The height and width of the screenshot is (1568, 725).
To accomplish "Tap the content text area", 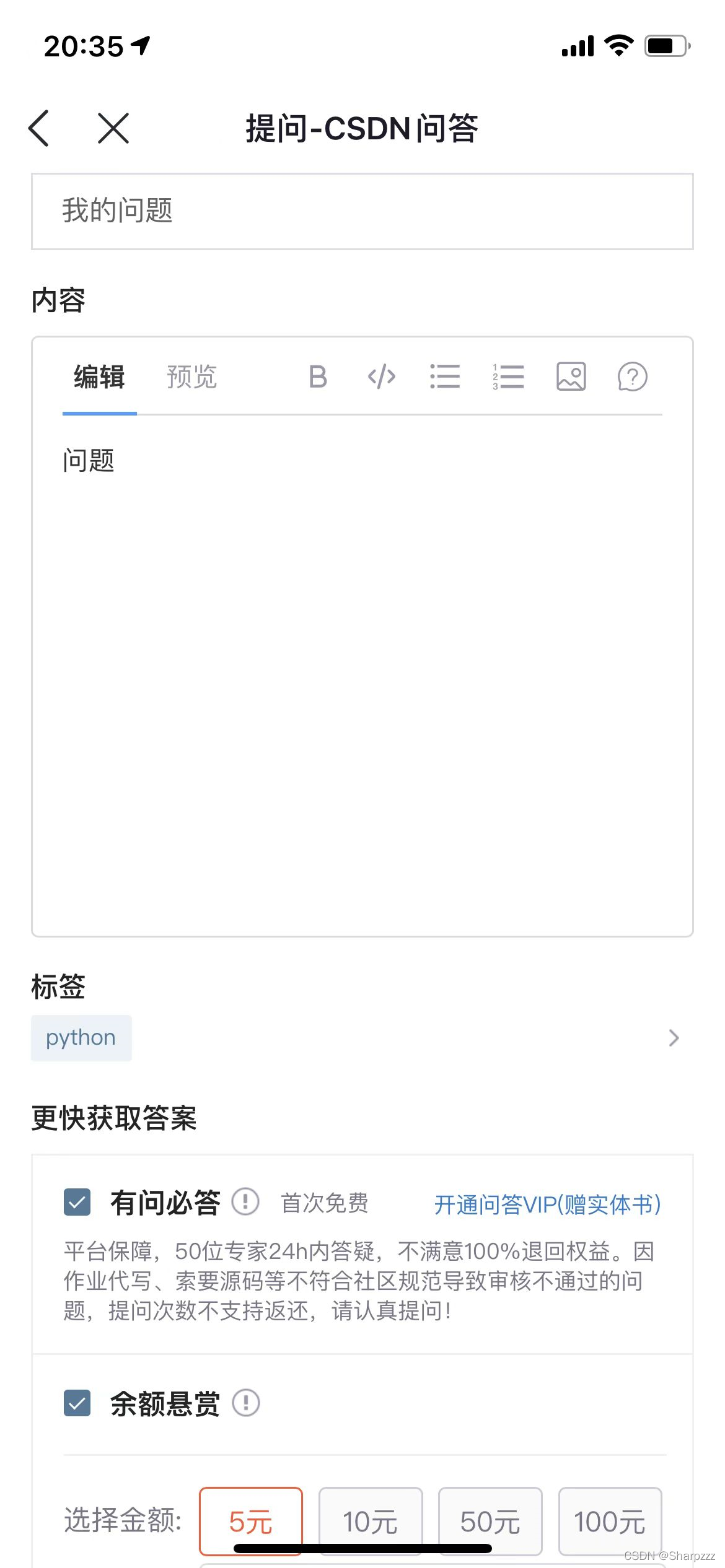I will coord(362,675).
